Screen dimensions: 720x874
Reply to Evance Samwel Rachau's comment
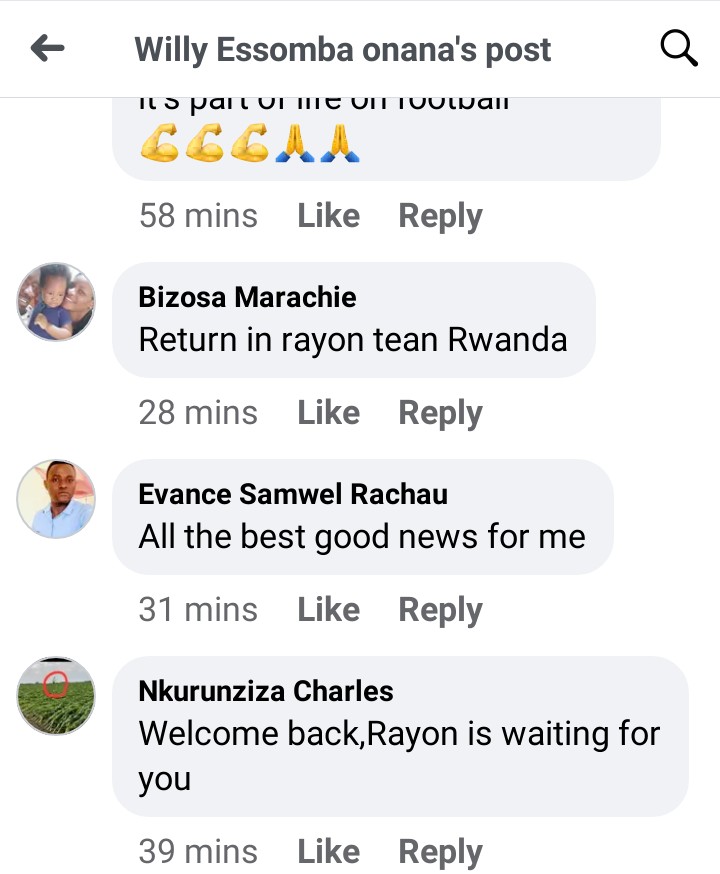[440, 610]
